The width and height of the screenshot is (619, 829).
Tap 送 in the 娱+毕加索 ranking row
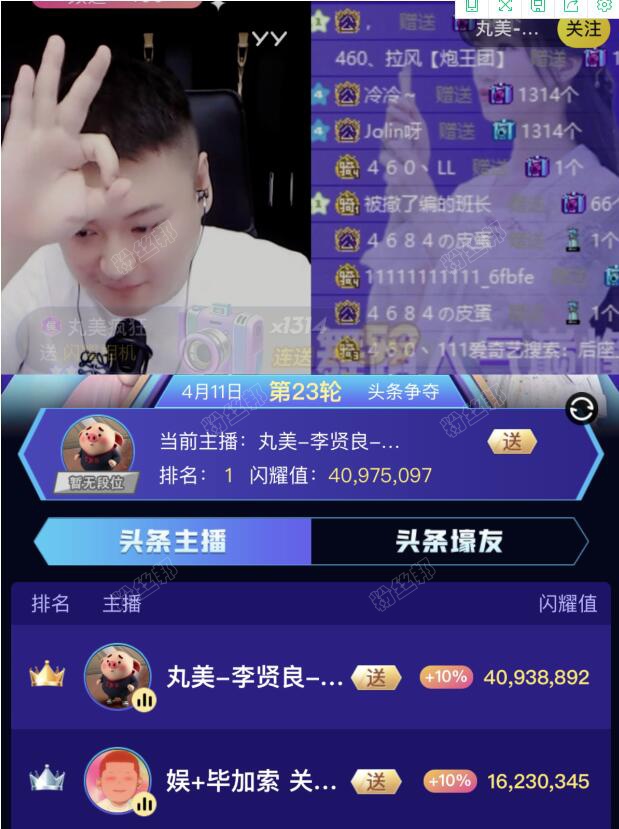[376, 781]
